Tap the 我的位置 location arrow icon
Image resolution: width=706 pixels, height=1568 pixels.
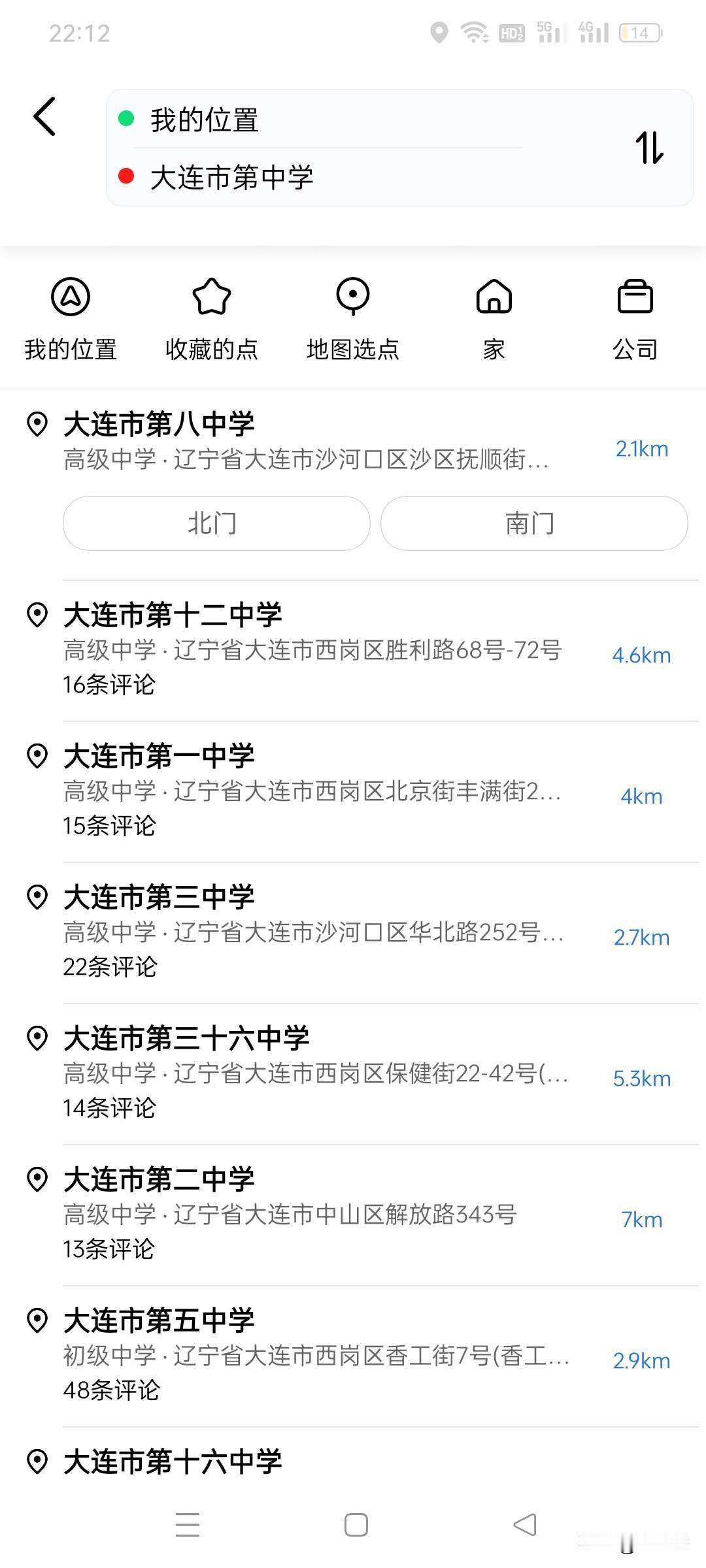(x=70, y=297)
